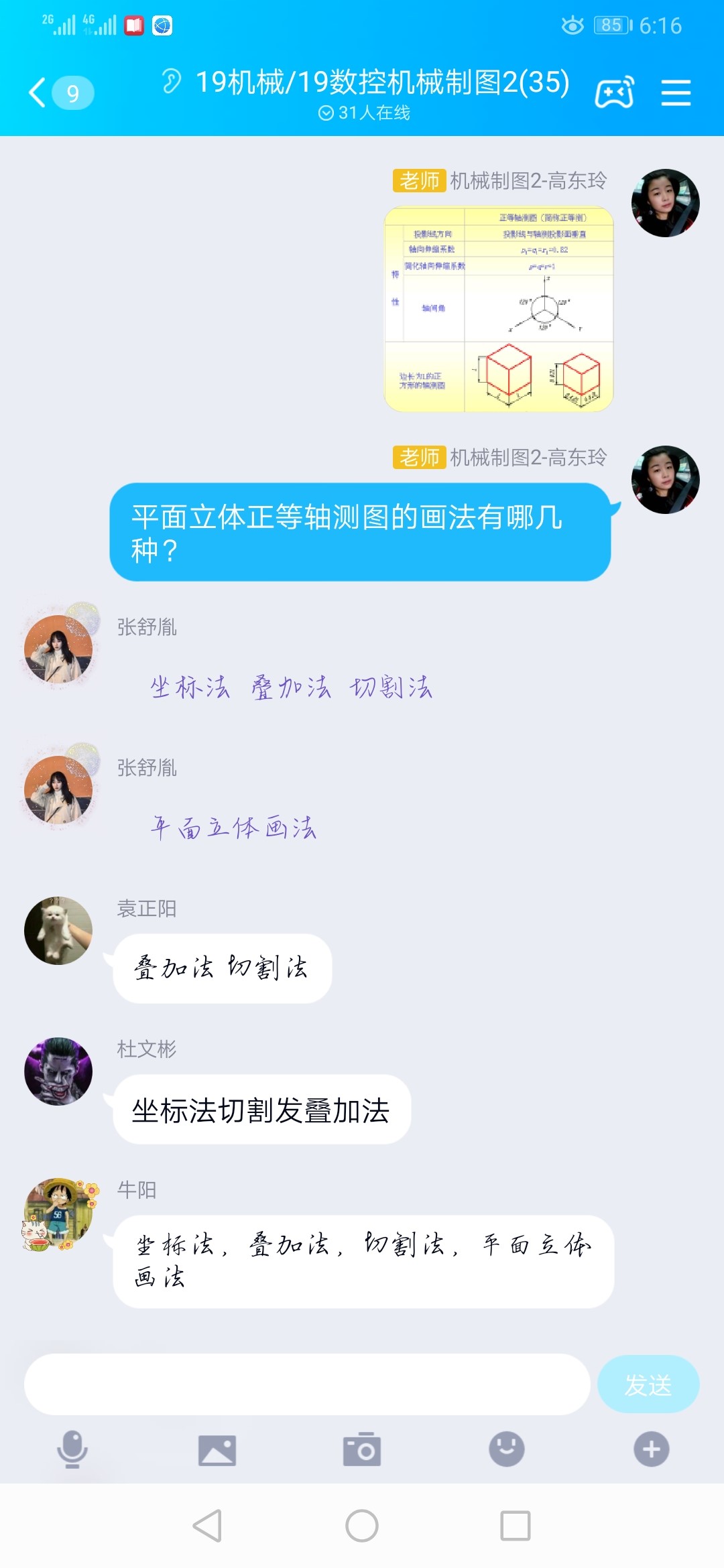
Task: Tap system back button in navigation bar
Action: point(208,1526)
